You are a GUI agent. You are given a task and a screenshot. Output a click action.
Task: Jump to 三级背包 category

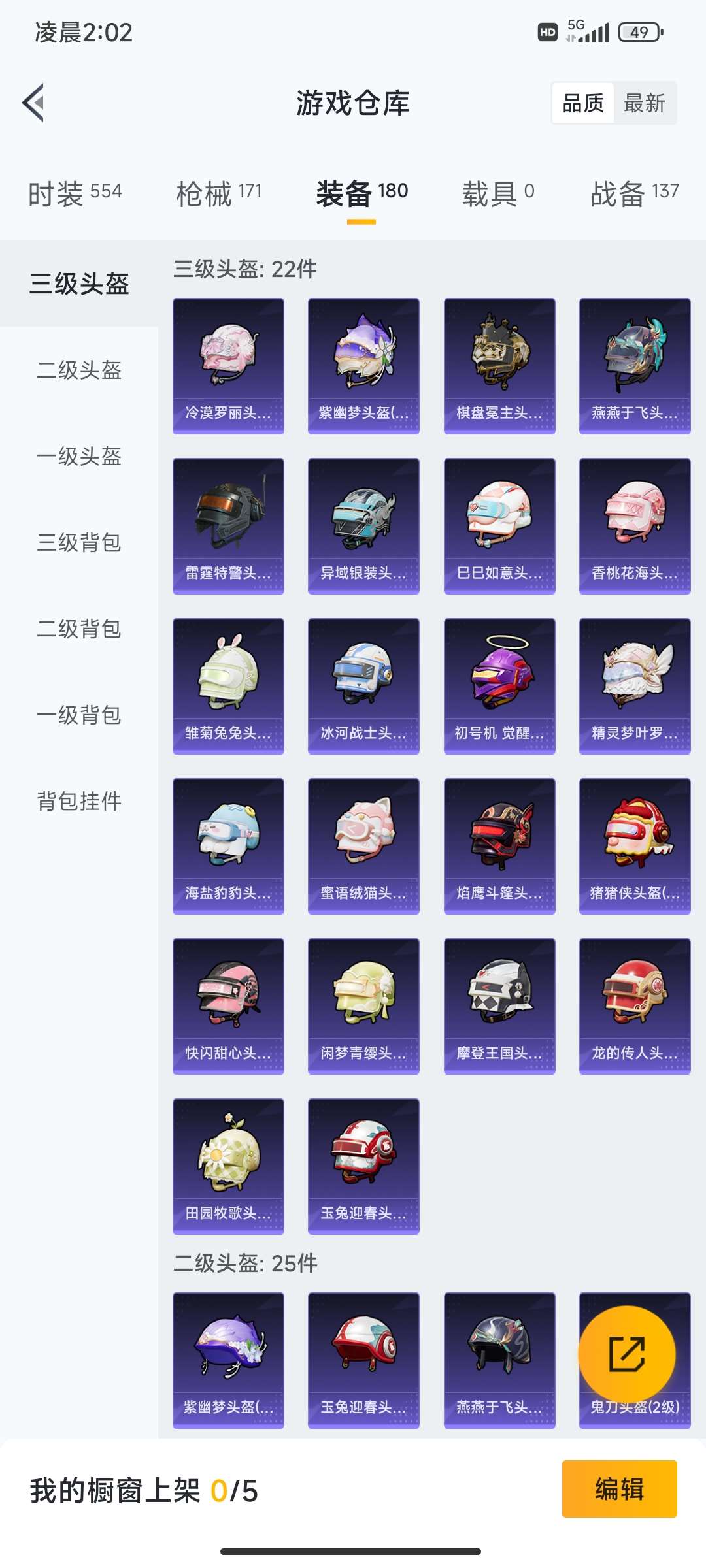tap(79, 543)
